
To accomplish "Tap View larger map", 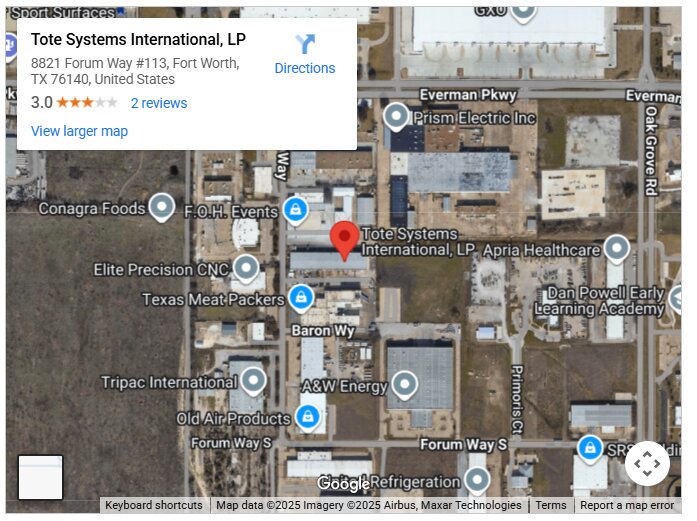I will point(79,131).
